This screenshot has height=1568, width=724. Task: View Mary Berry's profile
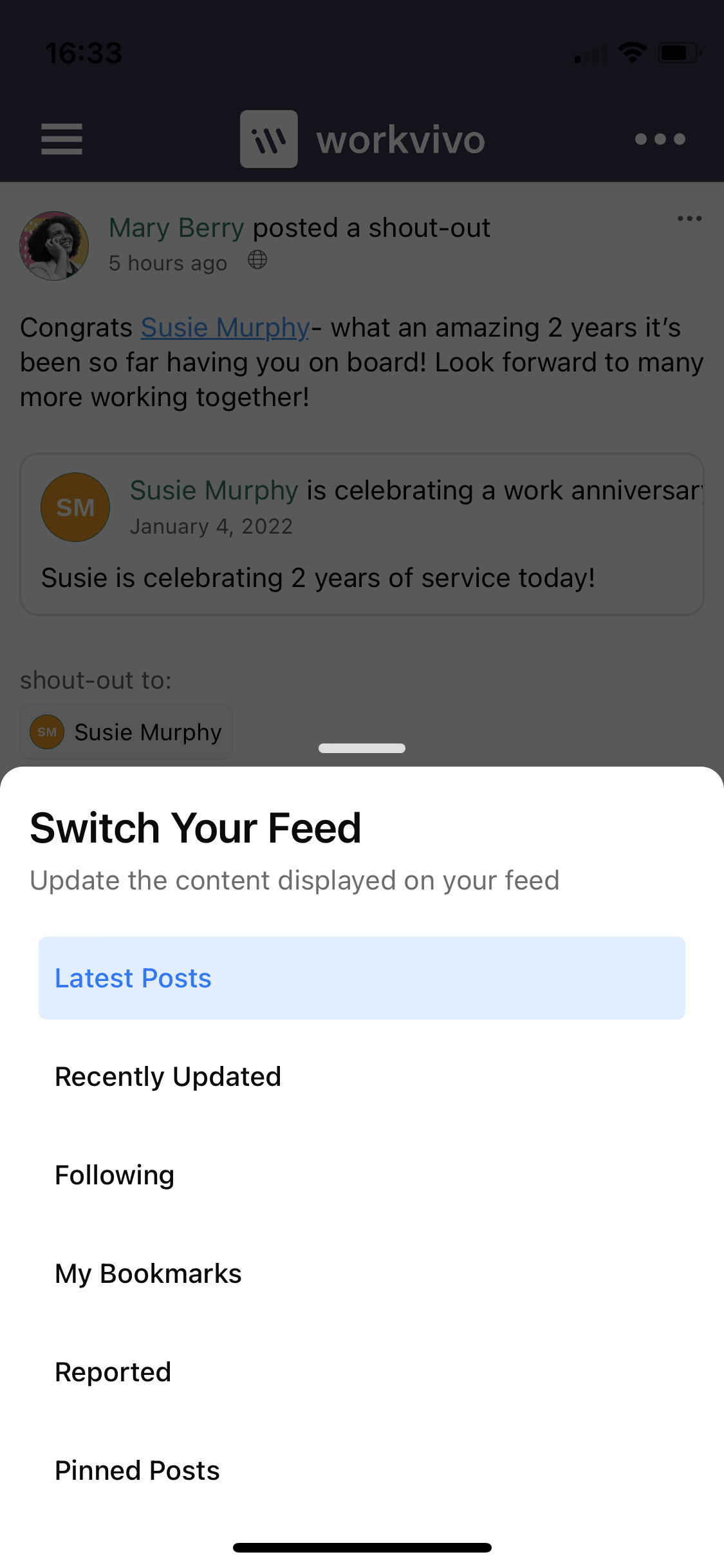176,228
